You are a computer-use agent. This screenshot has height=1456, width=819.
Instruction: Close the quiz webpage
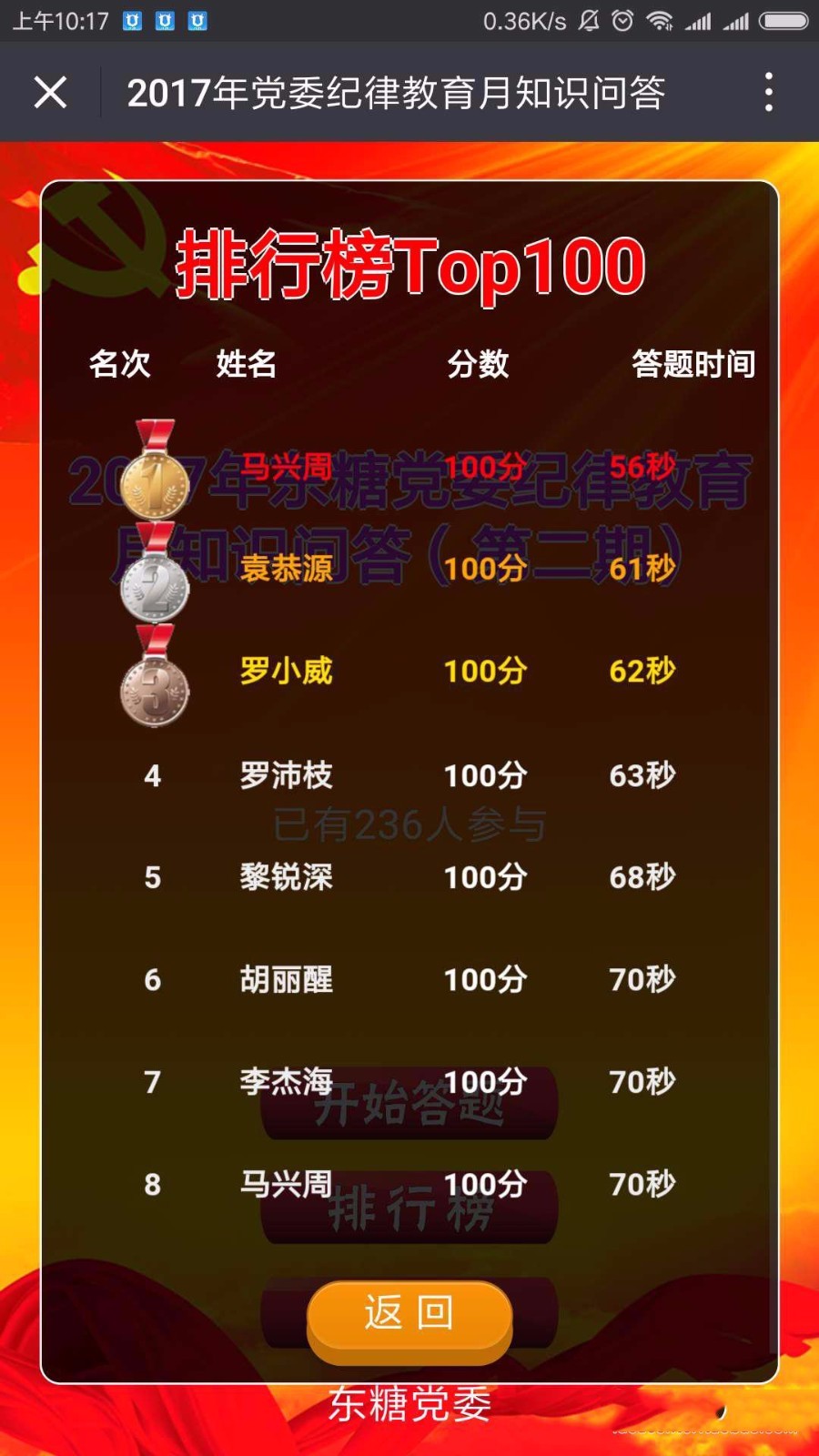[x=50, y=92]
